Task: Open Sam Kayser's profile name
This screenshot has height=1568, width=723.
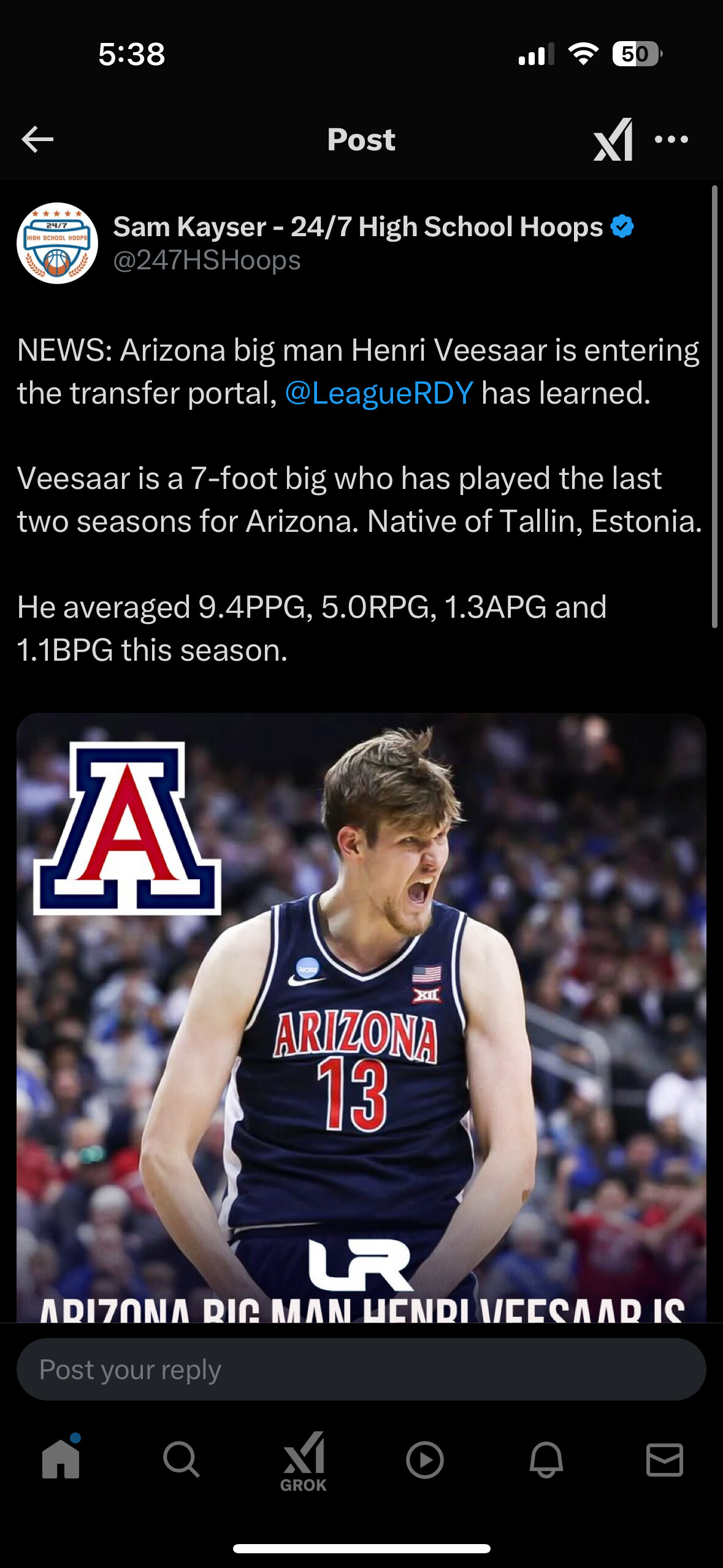Action: click(358, 226)
